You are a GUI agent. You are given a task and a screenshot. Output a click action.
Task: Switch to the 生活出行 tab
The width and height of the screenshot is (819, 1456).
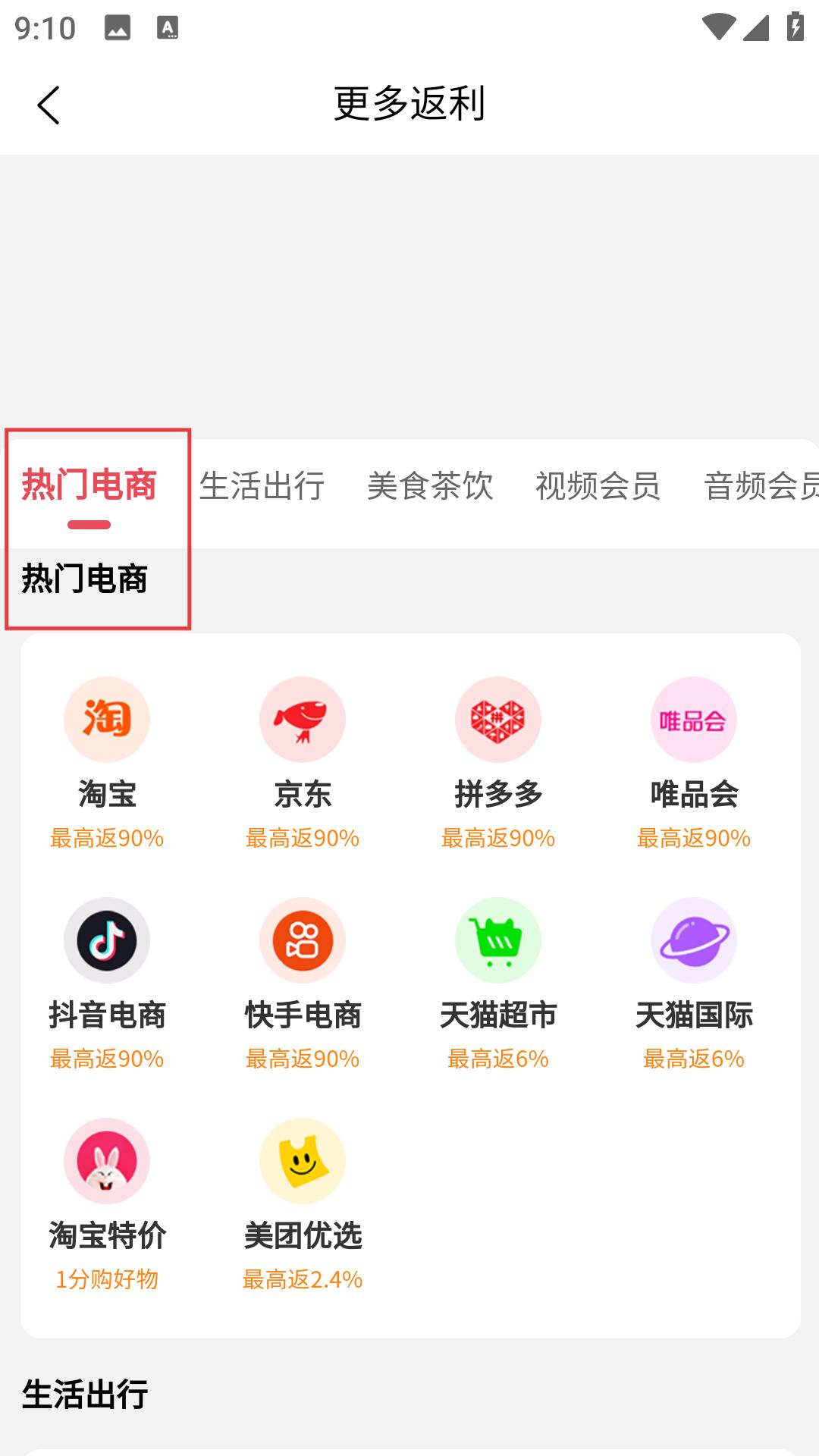click(262, 486)
